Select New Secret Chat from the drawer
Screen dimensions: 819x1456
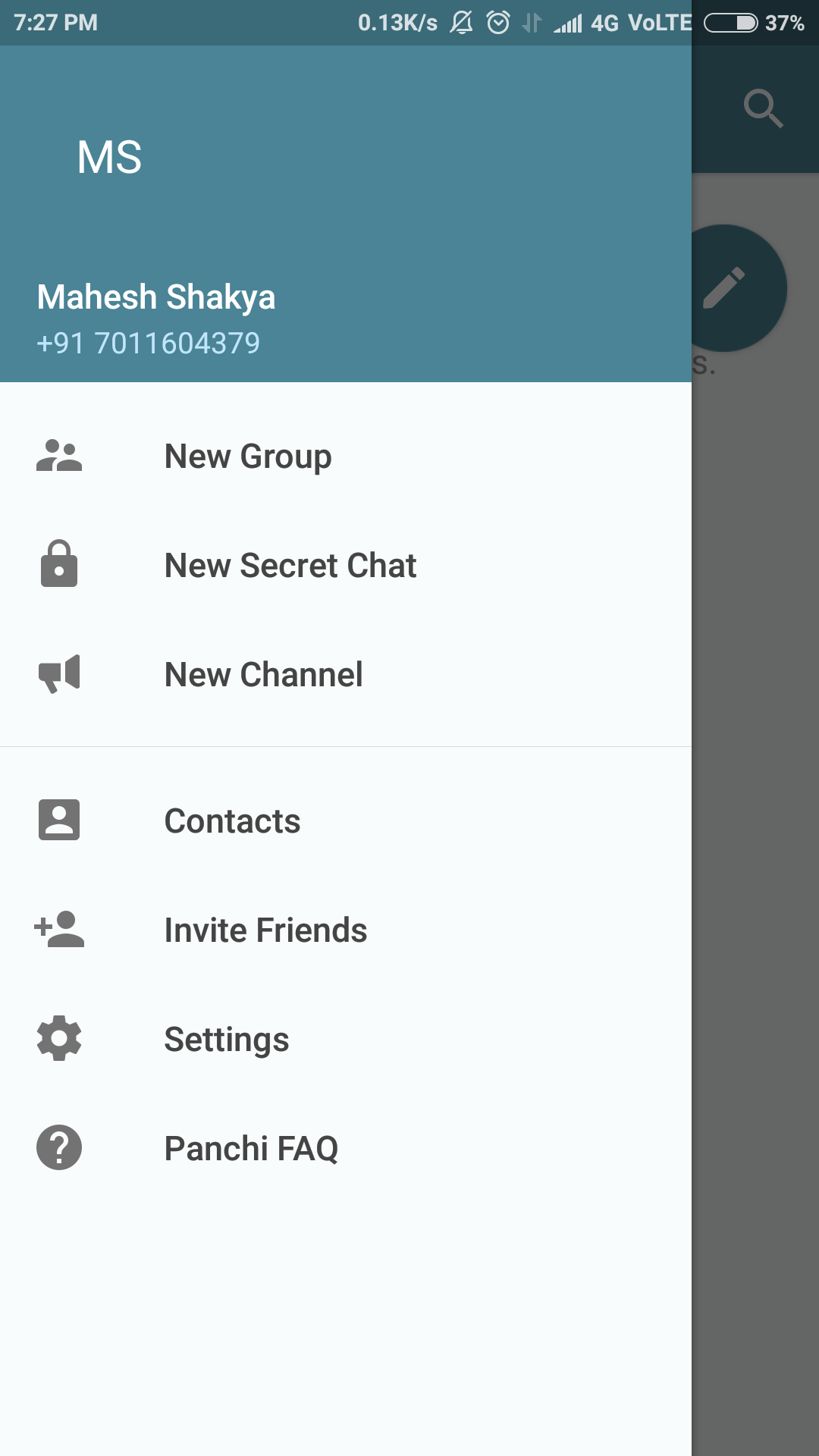290,565
